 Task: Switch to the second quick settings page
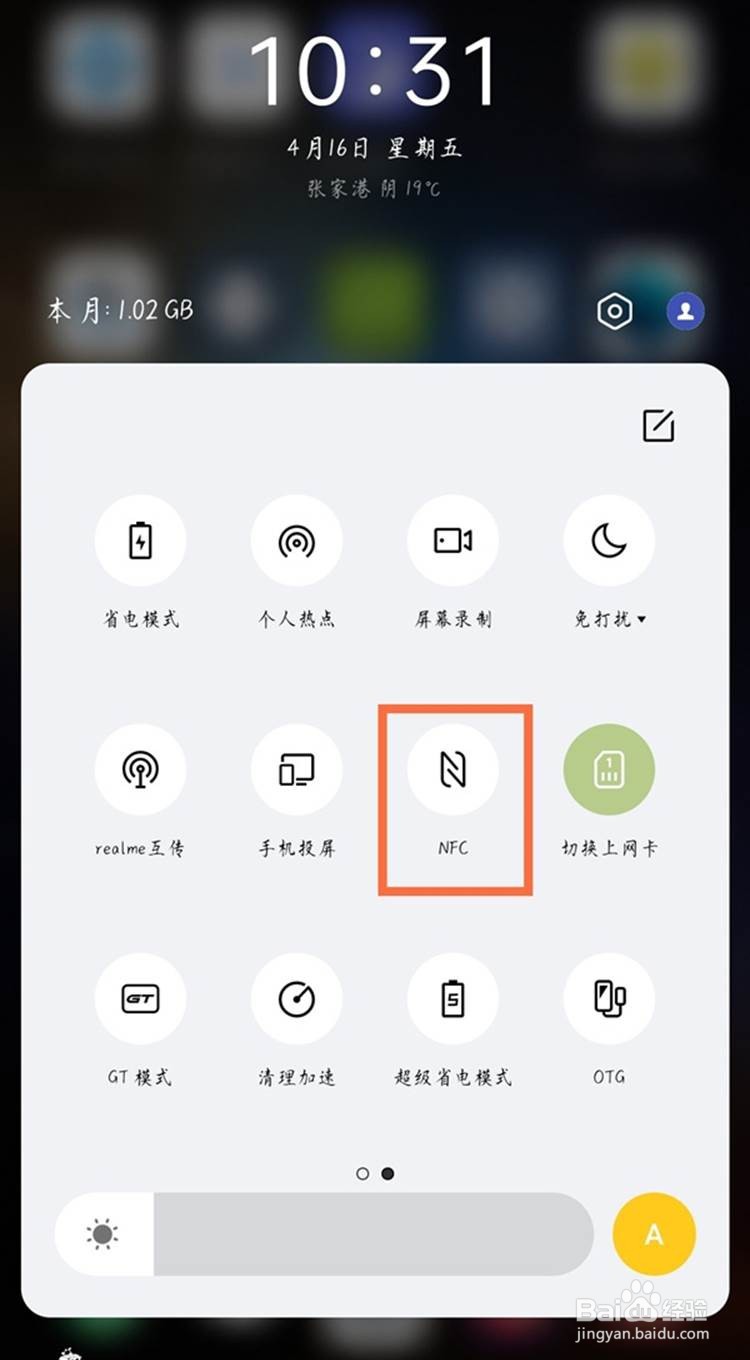tap(387, 1173)
